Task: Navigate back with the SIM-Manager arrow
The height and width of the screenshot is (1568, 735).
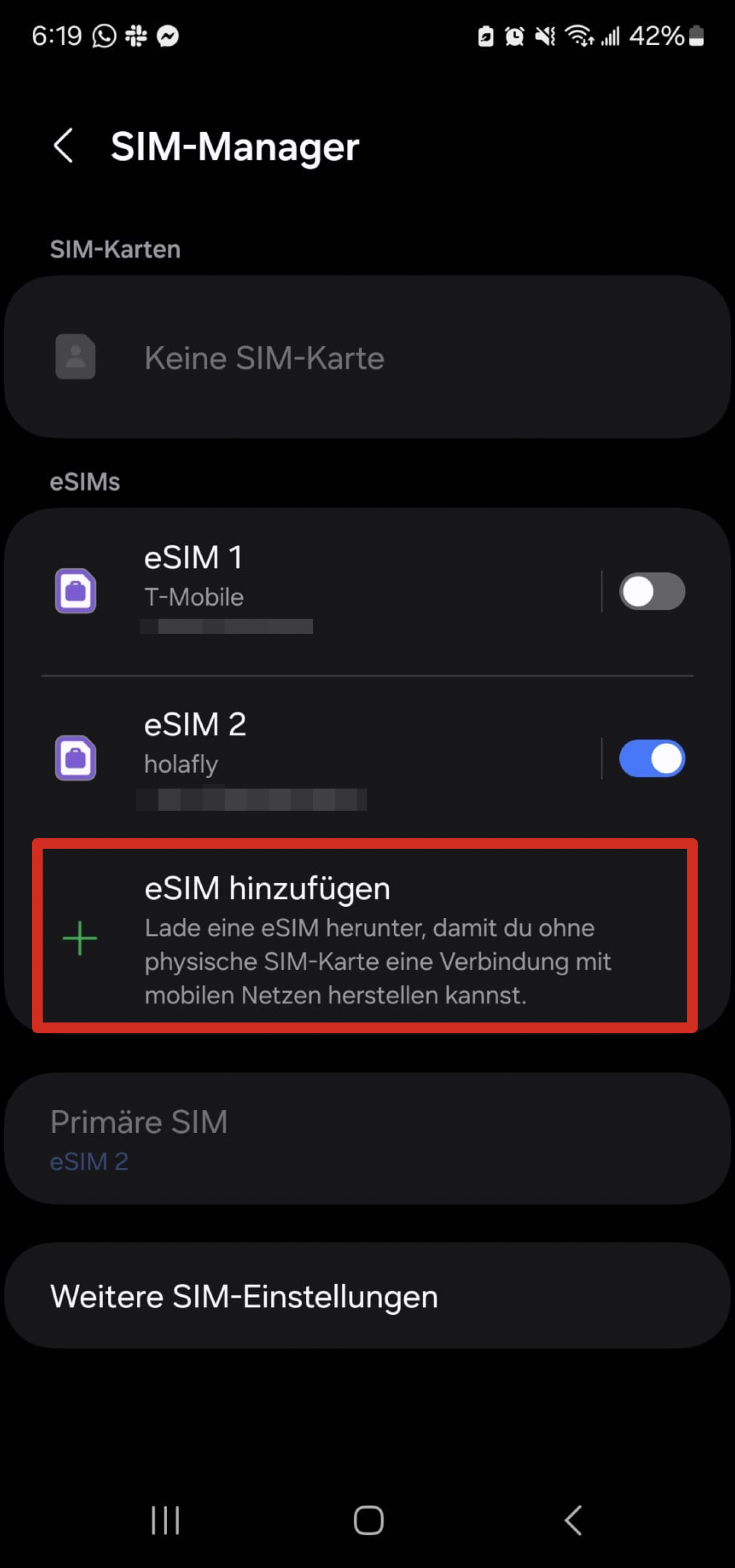Action: [x=63, y=146]
